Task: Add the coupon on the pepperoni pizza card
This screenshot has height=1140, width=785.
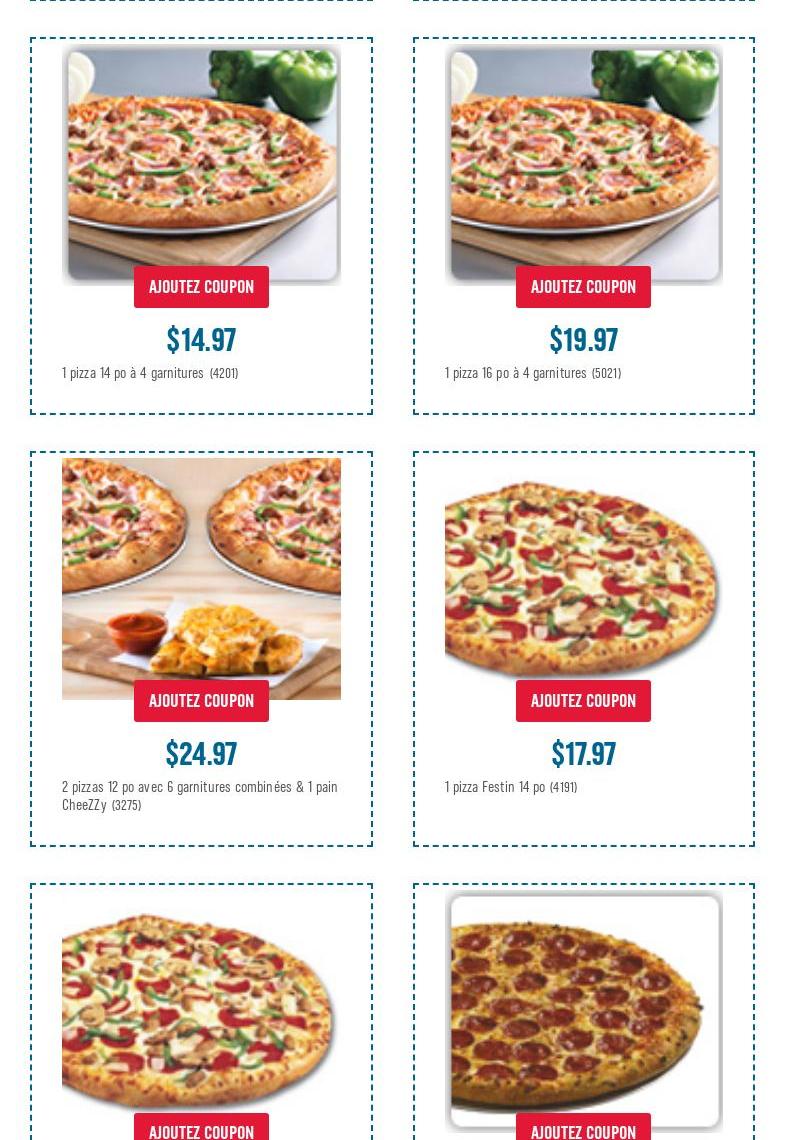Action: point(583,1130)
